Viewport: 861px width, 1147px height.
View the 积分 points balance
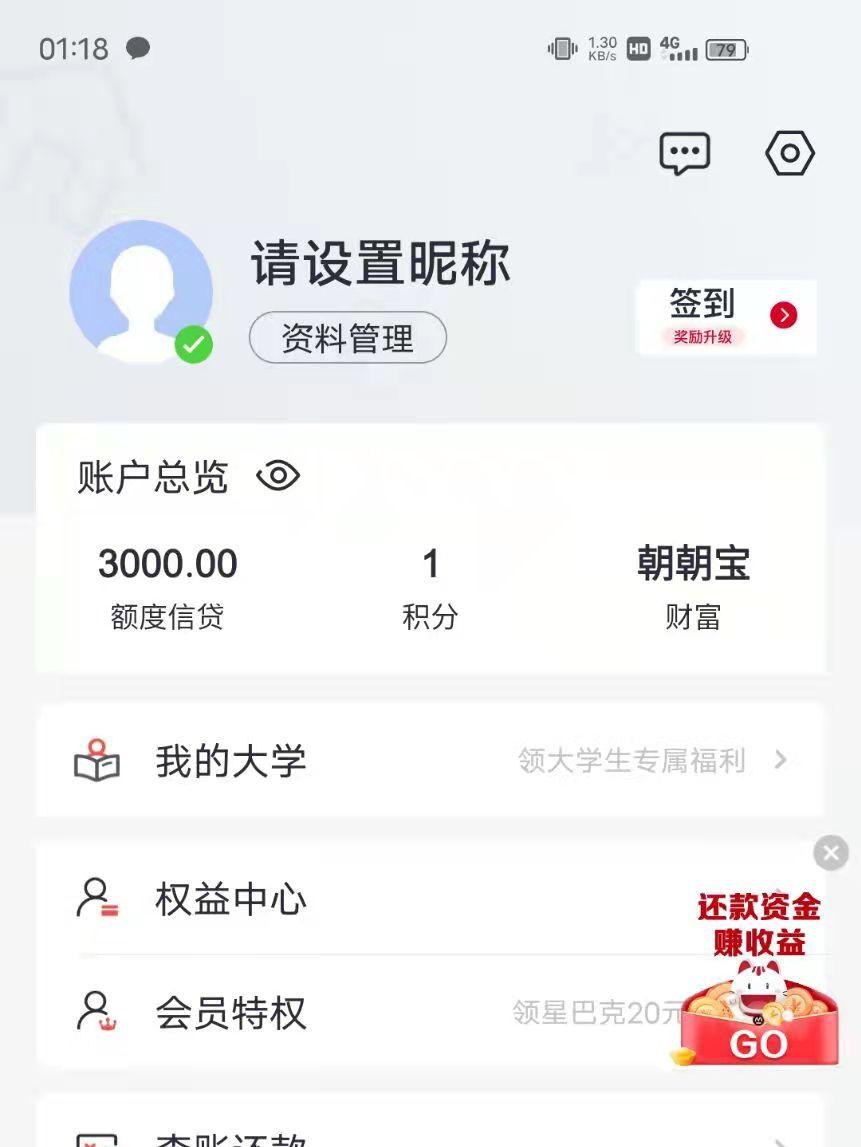[430, 585]
